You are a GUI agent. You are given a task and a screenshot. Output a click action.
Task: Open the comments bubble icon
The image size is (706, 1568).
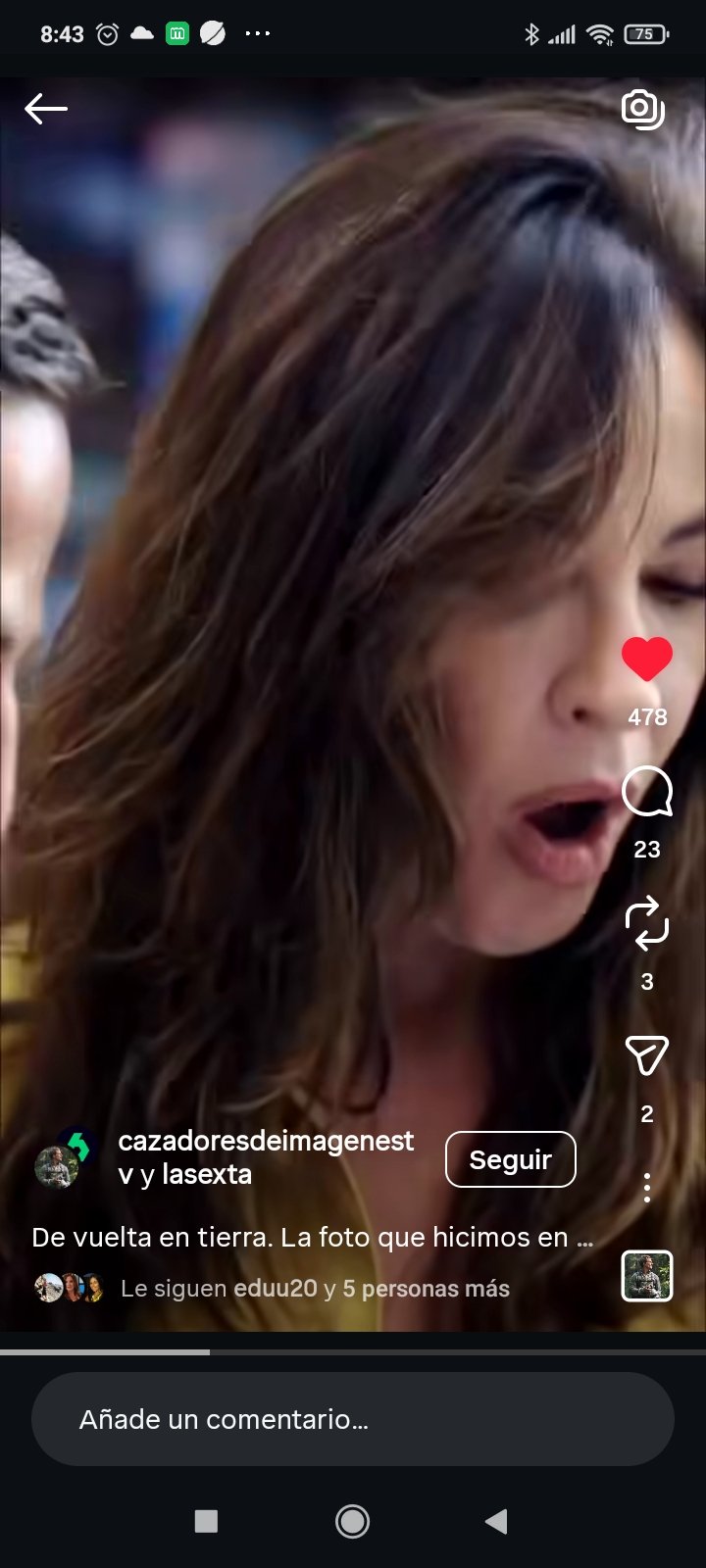click(x=647, y=792)
